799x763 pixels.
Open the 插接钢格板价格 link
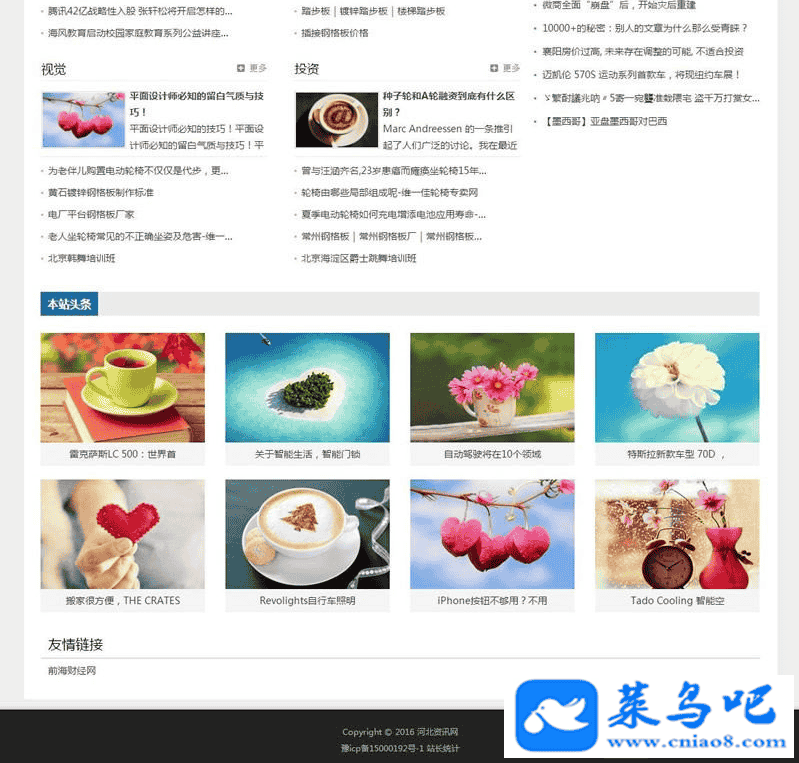(x=335, y=33)
